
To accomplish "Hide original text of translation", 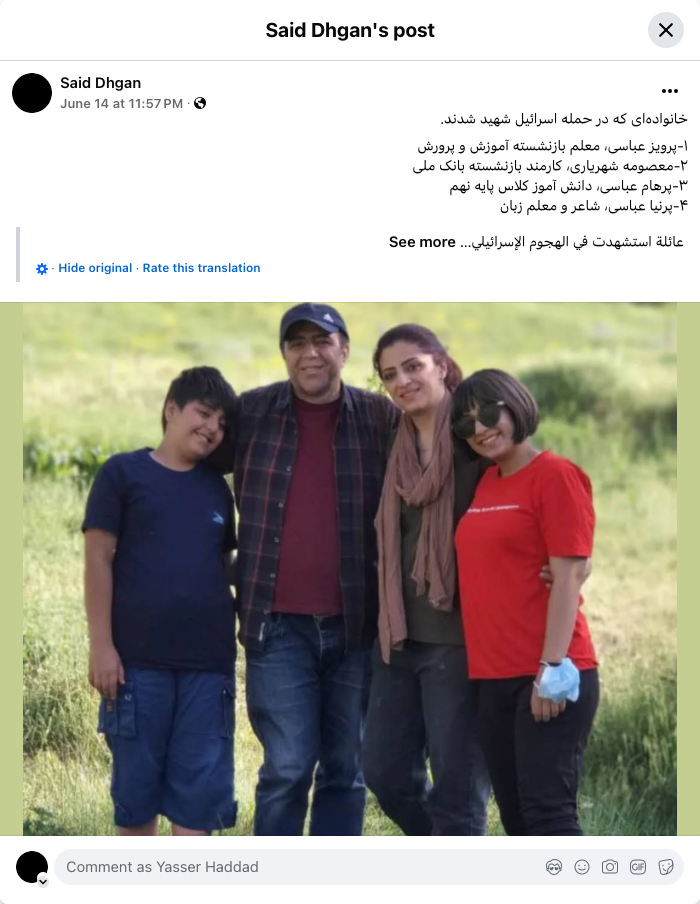I will (95, 268).
